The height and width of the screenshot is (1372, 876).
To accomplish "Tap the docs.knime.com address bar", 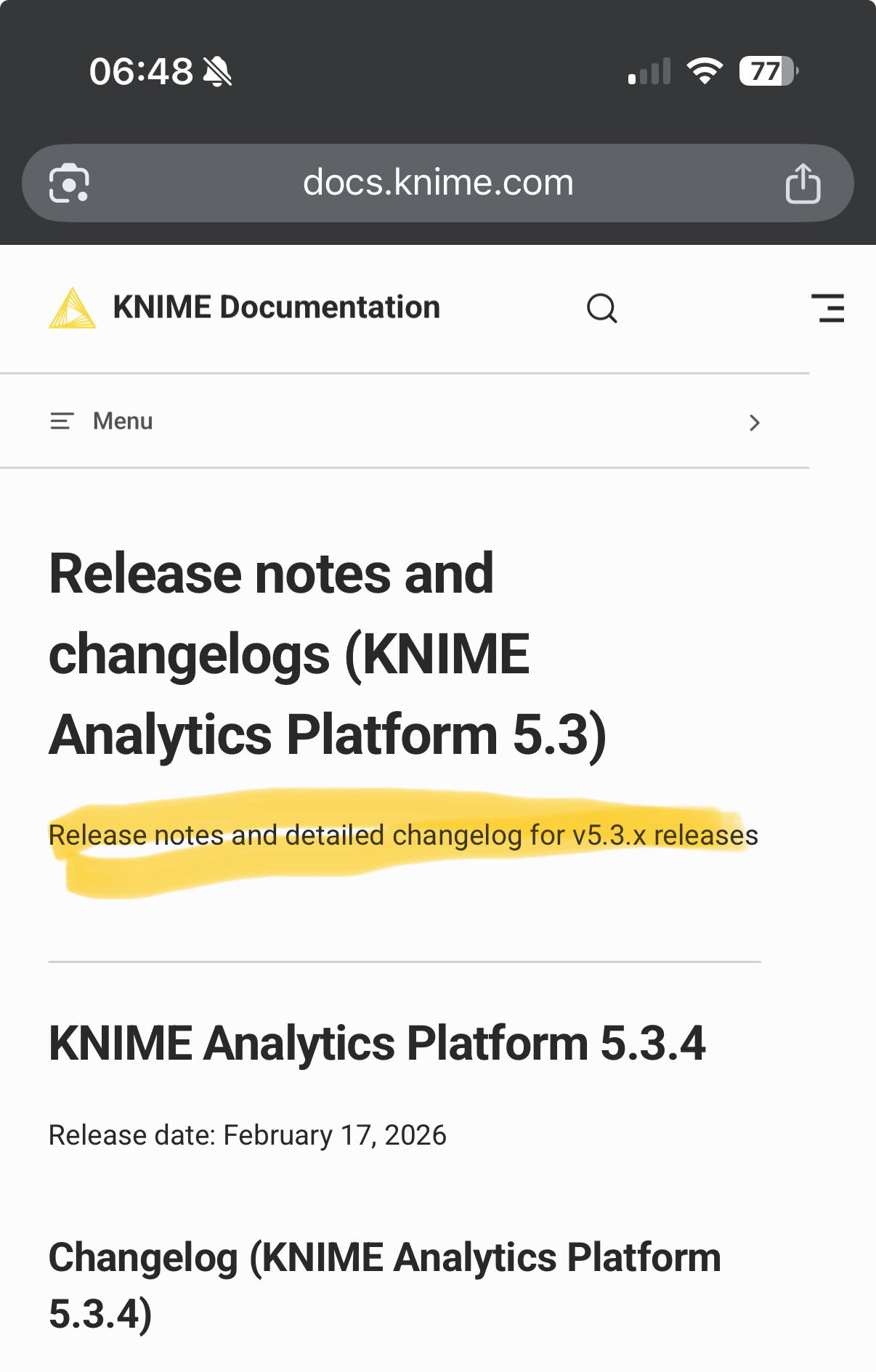I will coord(438,183).
